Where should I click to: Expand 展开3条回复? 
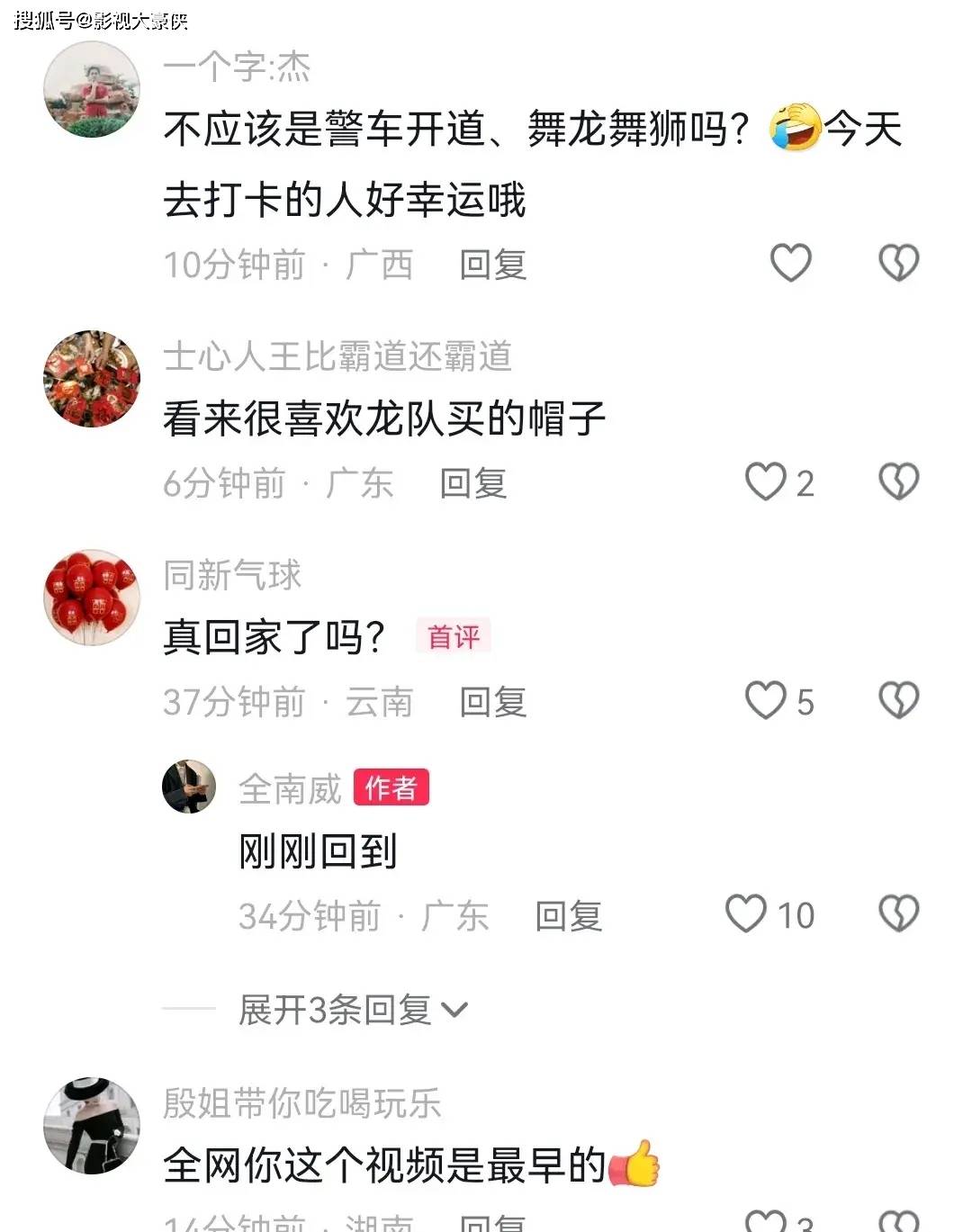pos(353,1011)
